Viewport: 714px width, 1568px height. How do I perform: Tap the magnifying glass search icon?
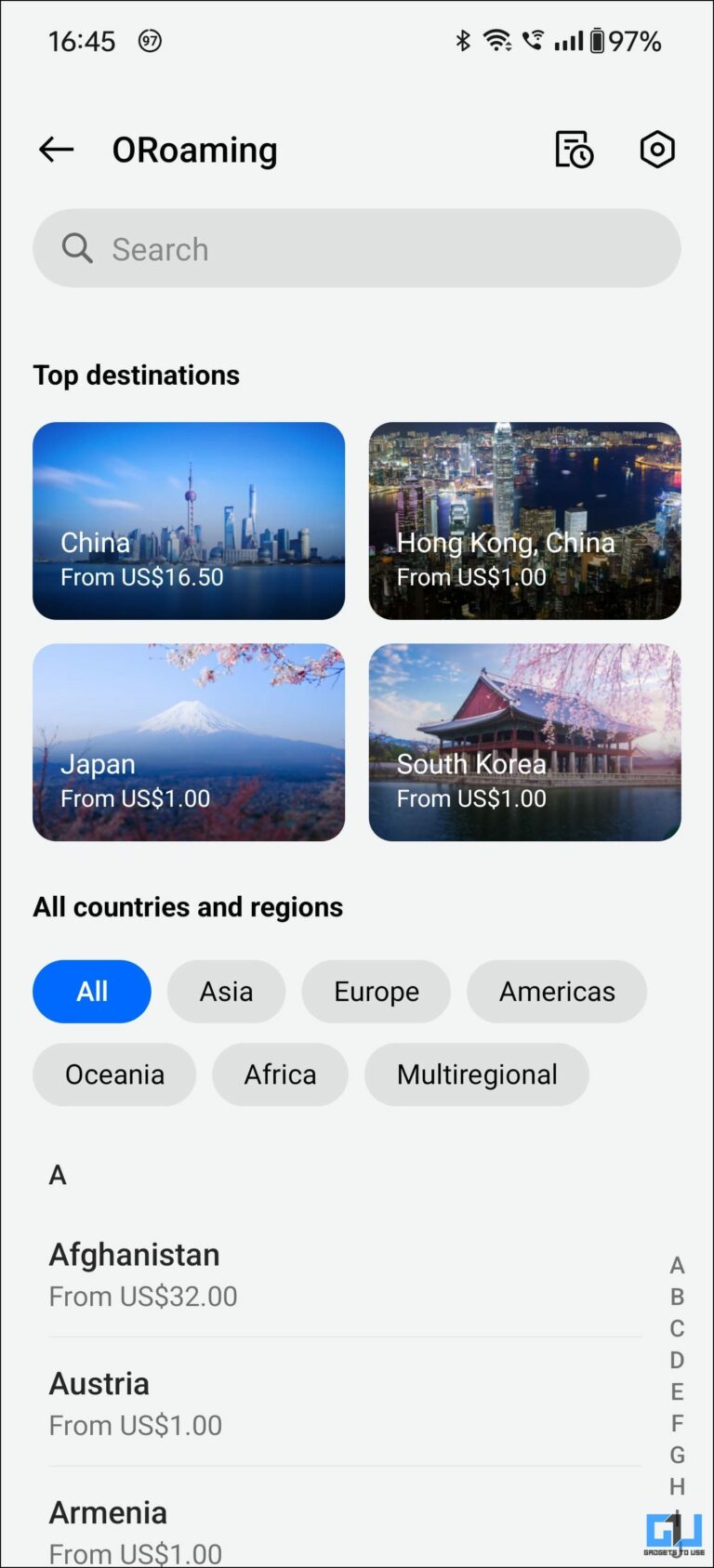78,248
